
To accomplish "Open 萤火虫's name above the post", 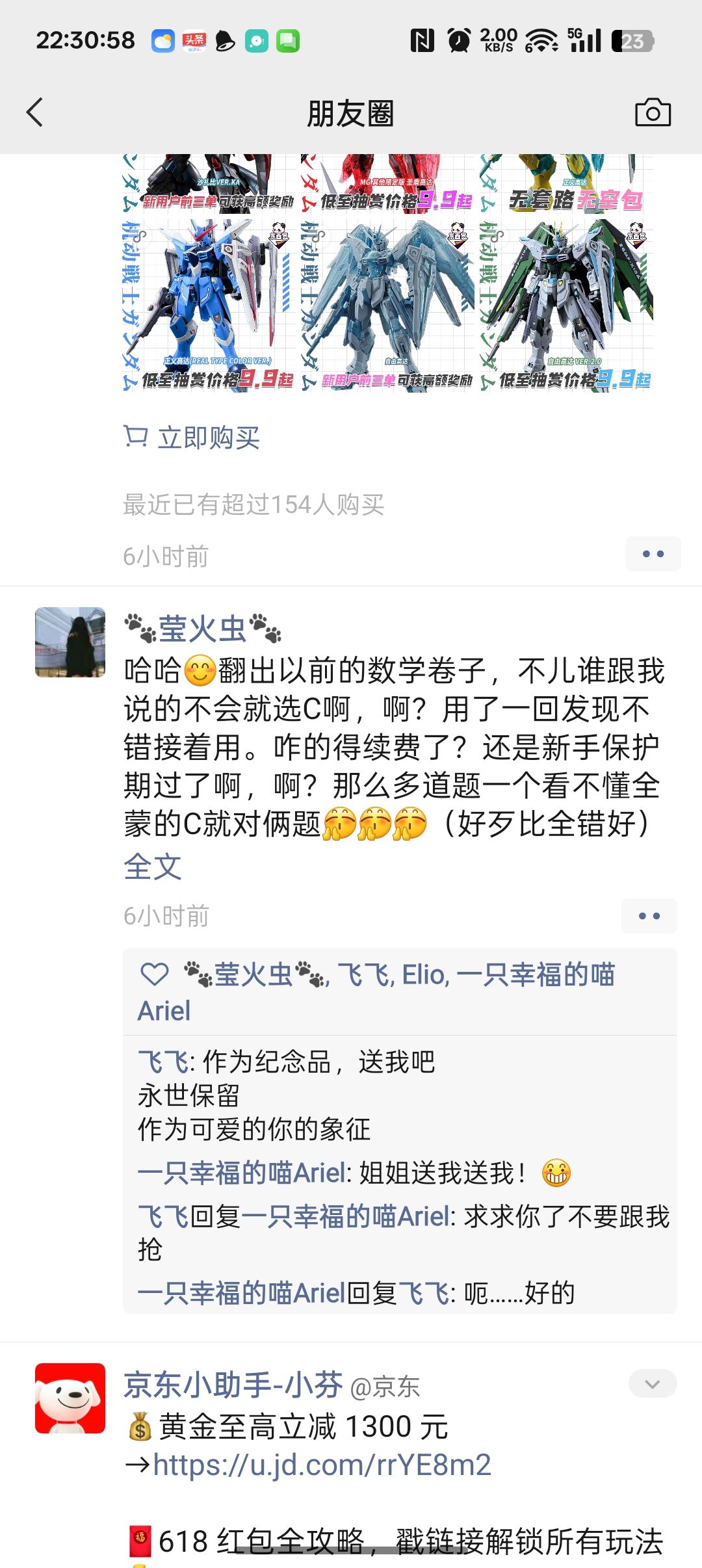I will point(202,629).
